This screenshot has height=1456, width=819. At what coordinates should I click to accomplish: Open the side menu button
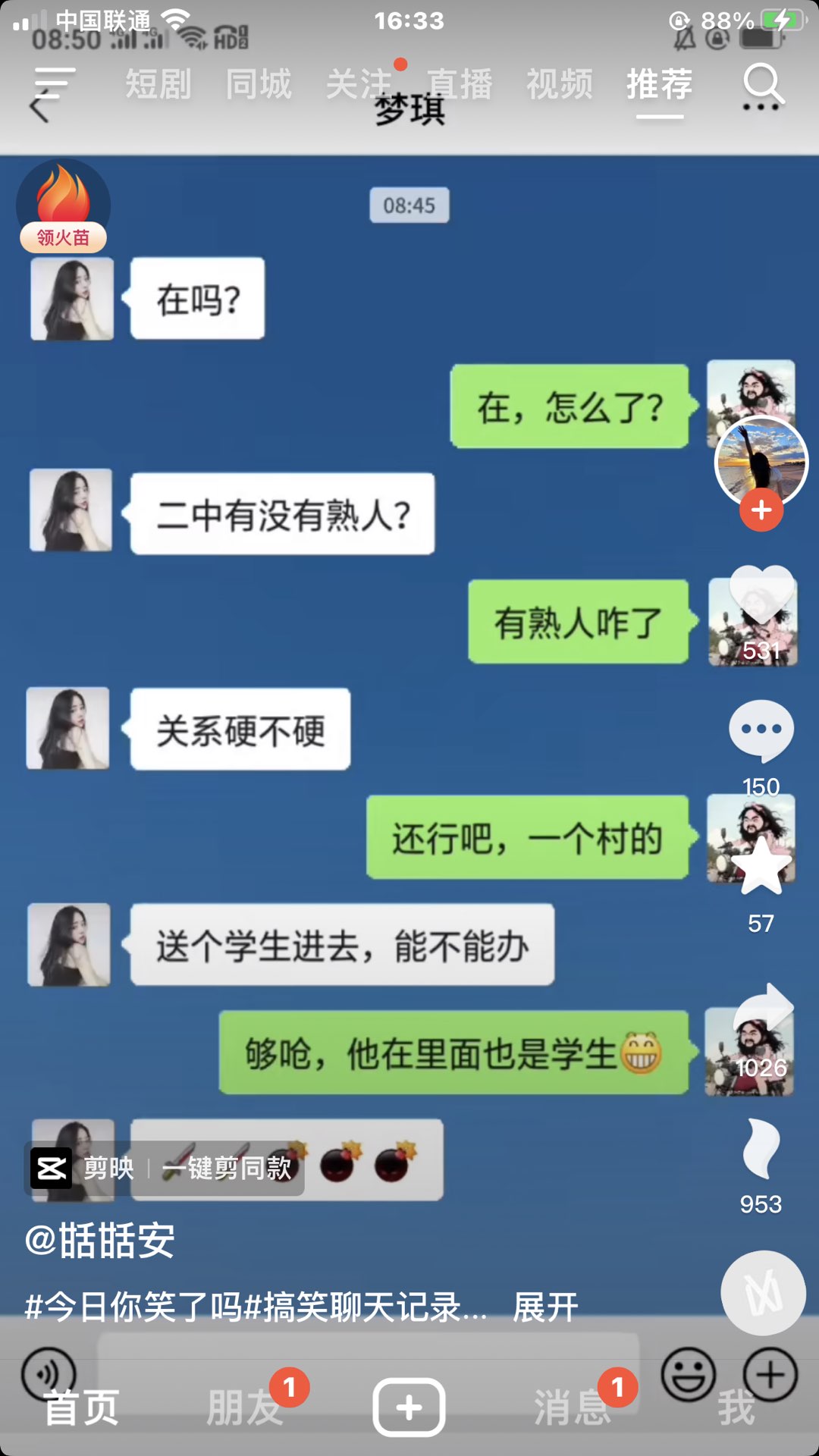click(55, 83)
